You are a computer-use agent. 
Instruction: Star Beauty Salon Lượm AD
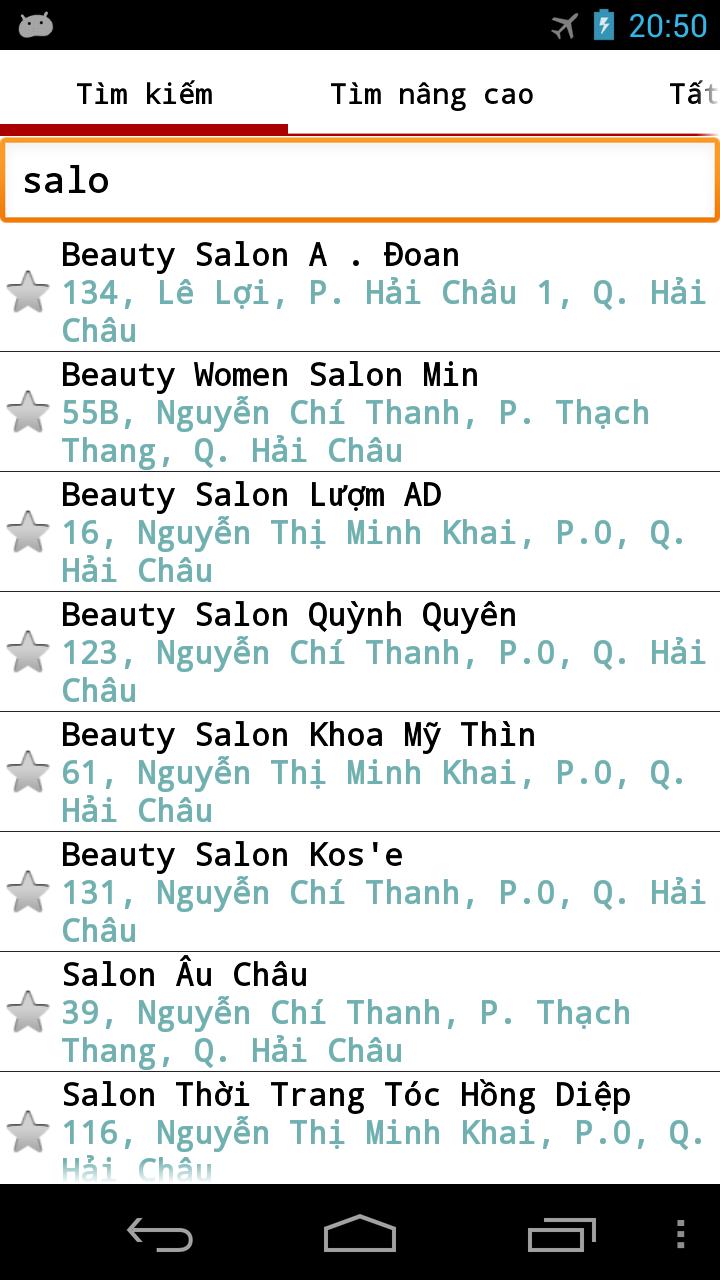pos(28,532)
